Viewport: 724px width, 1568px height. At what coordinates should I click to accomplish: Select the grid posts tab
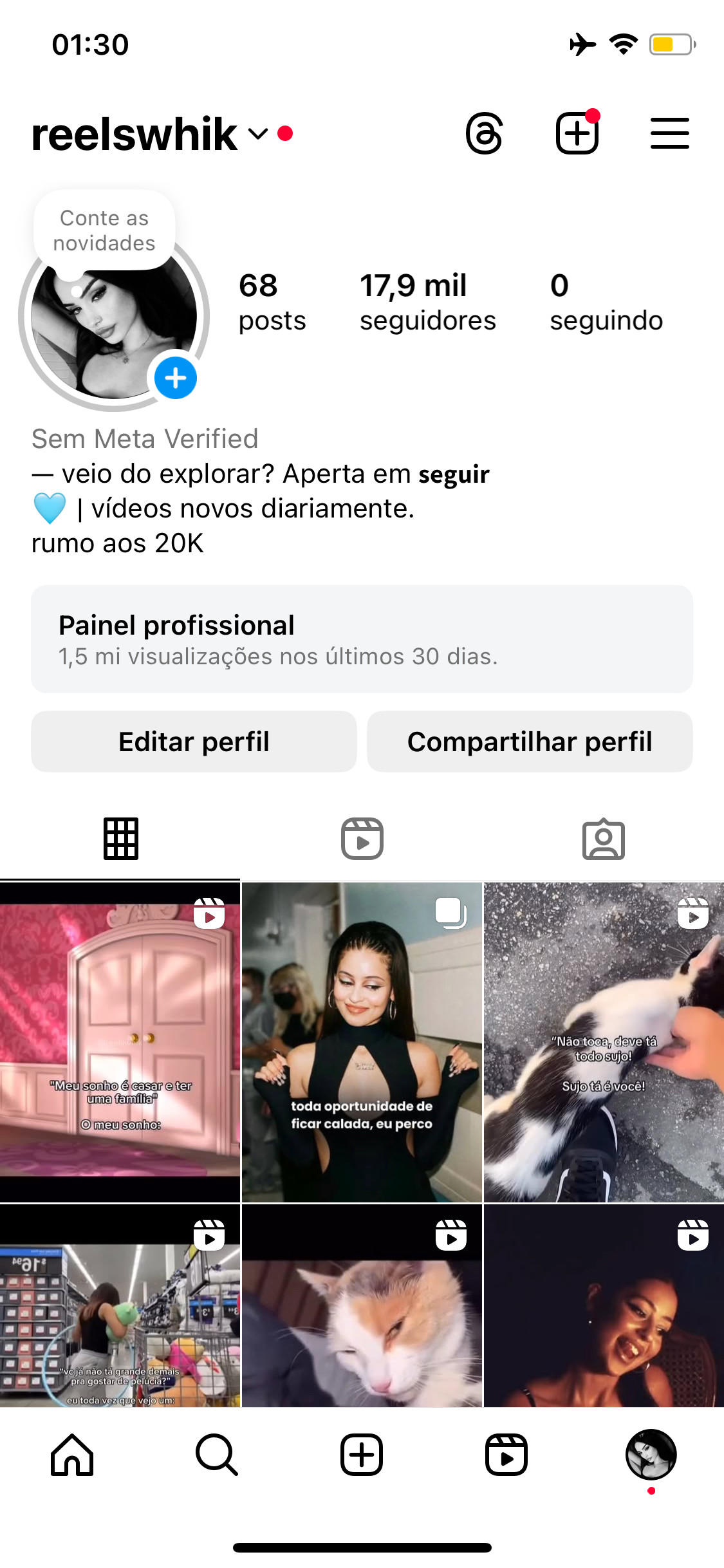pyautogui.click(x=120, y=839)
